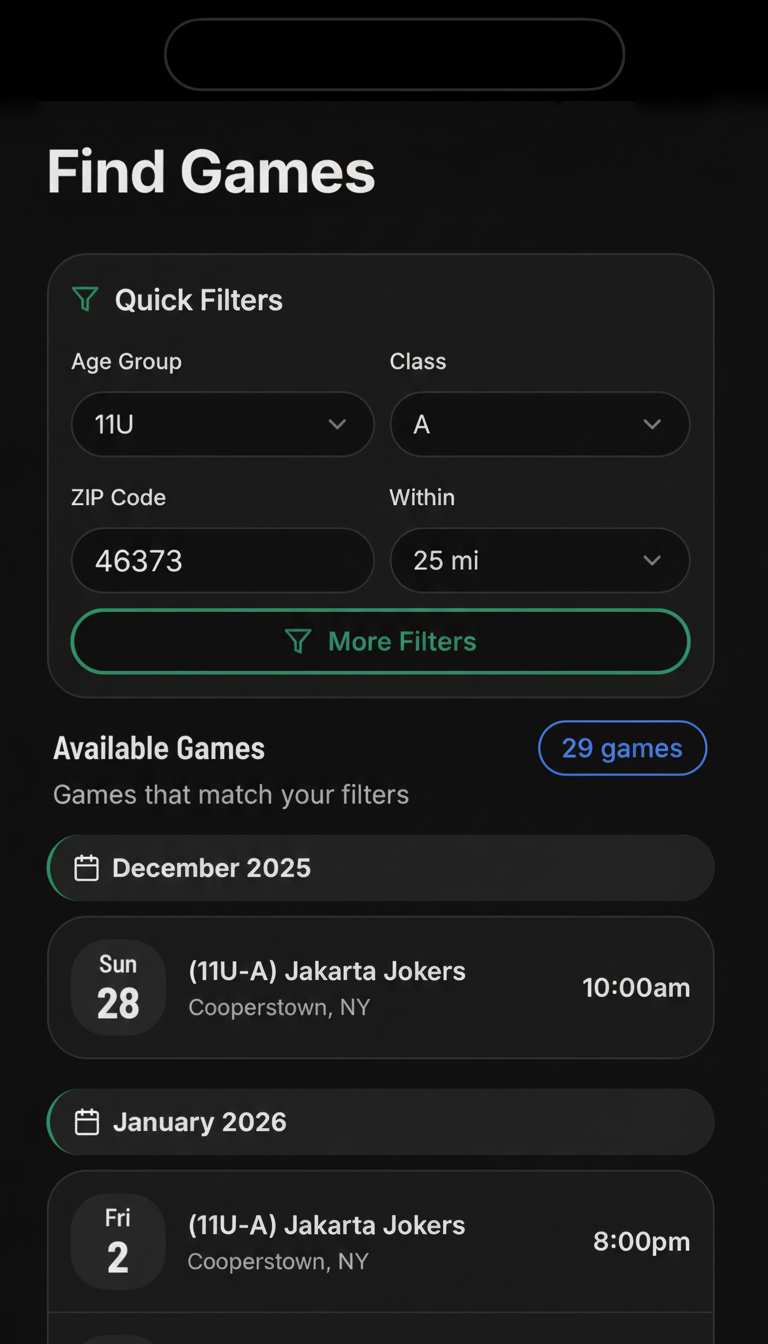768x1344 pixels.
Task: Open the Sun 28 Jakarta Jokers game
Action: click(380, 987)
